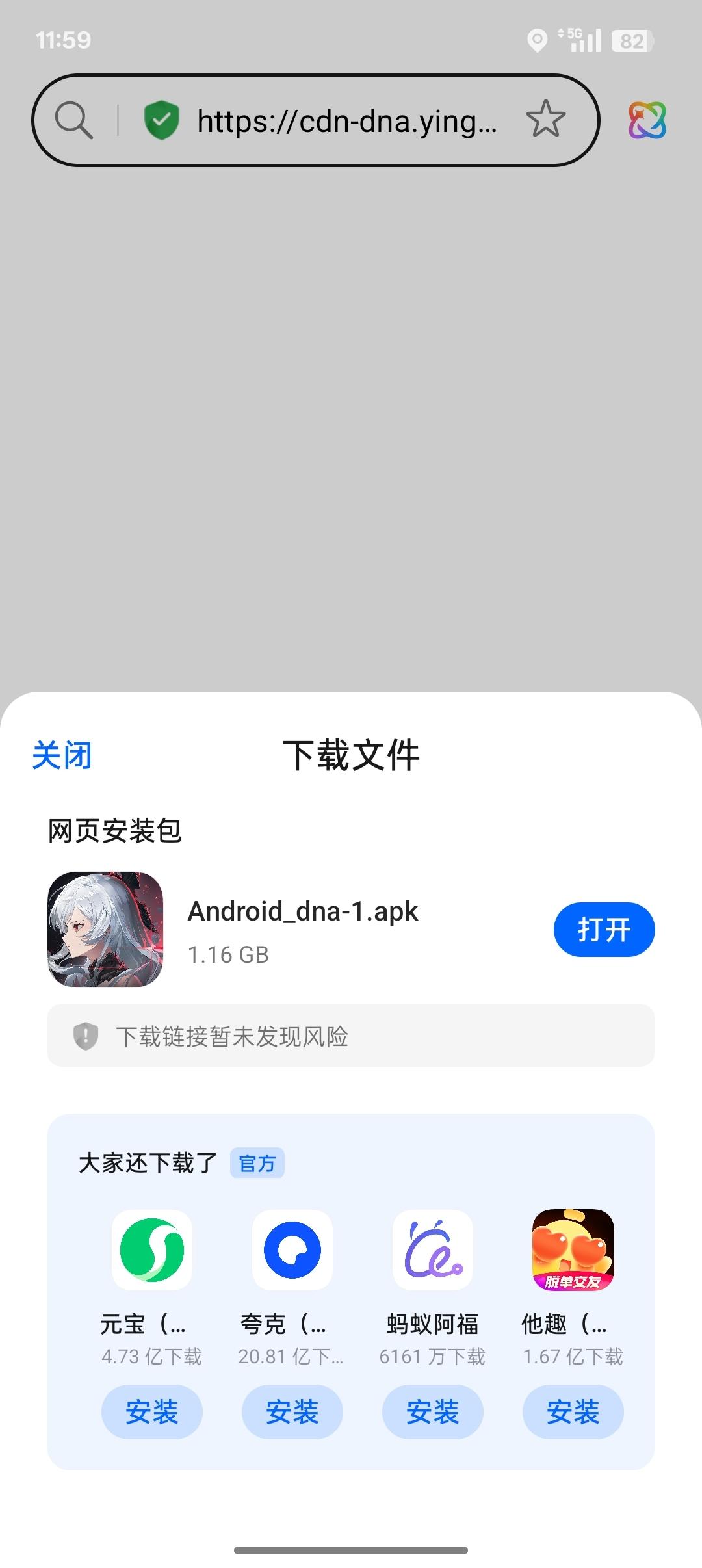Open the search magnifier icon
Viewport: 702px width, 1568px height.
(73, 120)
